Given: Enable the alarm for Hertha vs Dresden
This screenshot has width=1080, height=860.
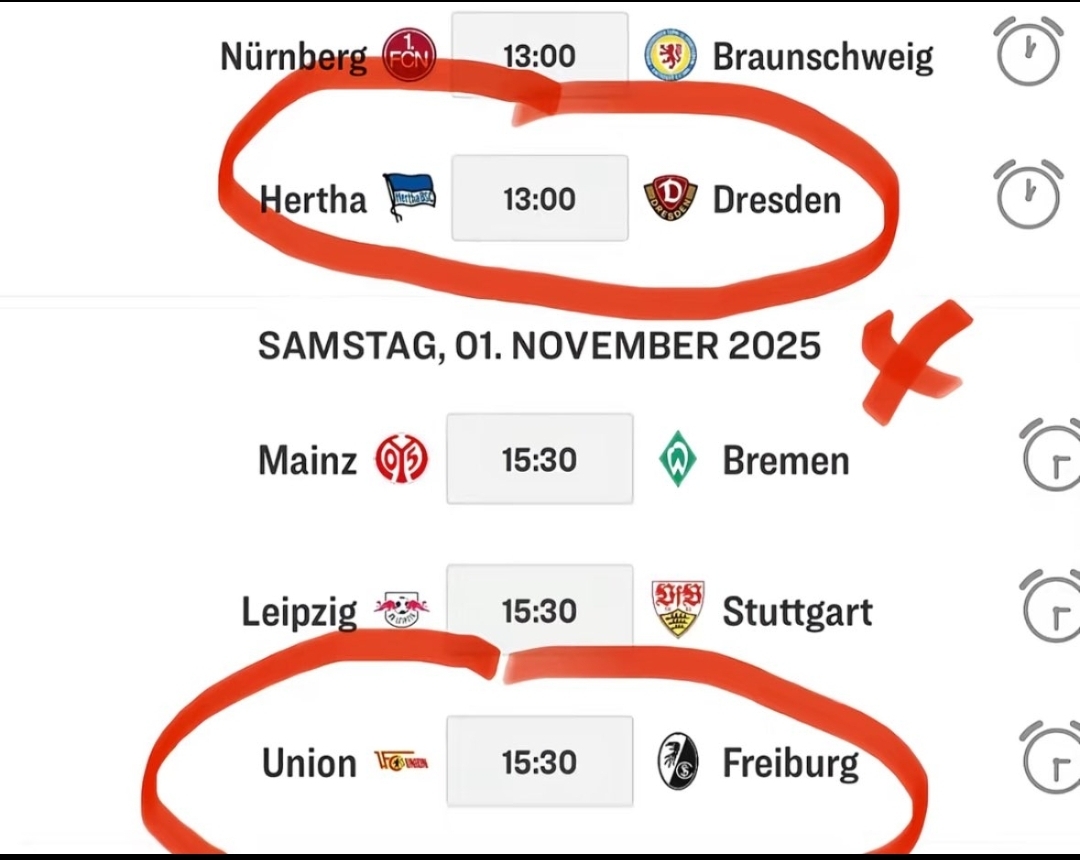Looking at the screenshot, I should pyautogui.click(x=1028, y=194).
